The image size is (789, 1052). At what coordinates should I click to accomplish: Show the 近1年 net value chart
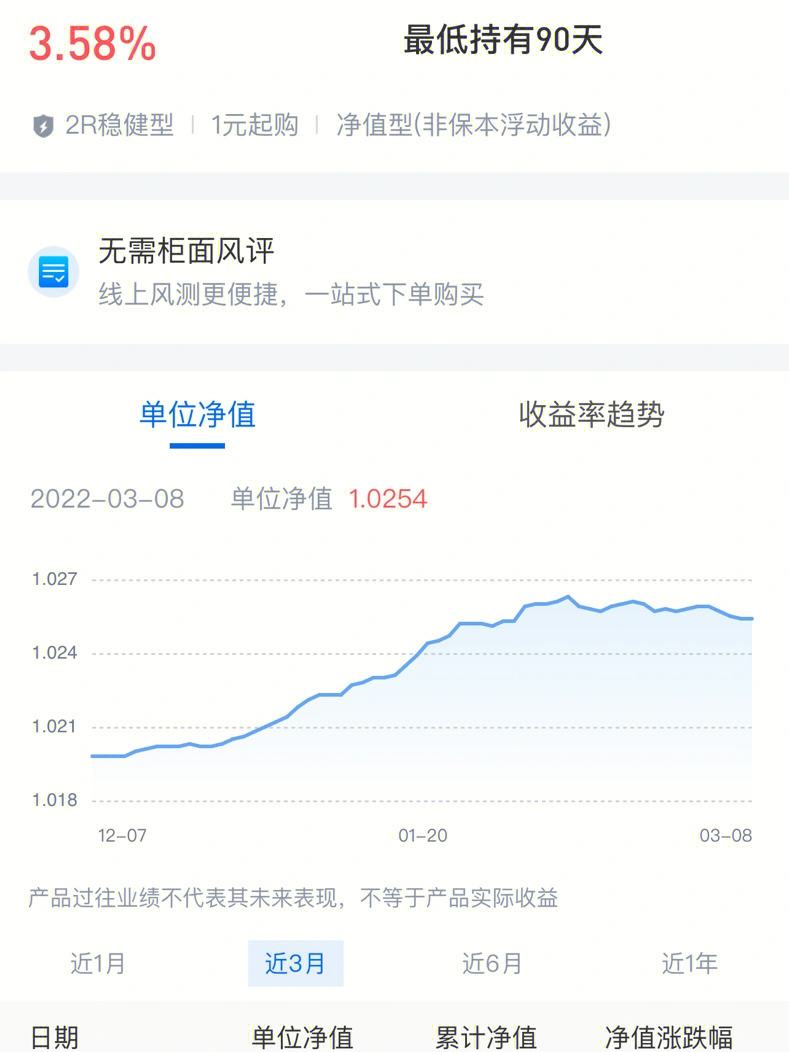click(689, 963)
